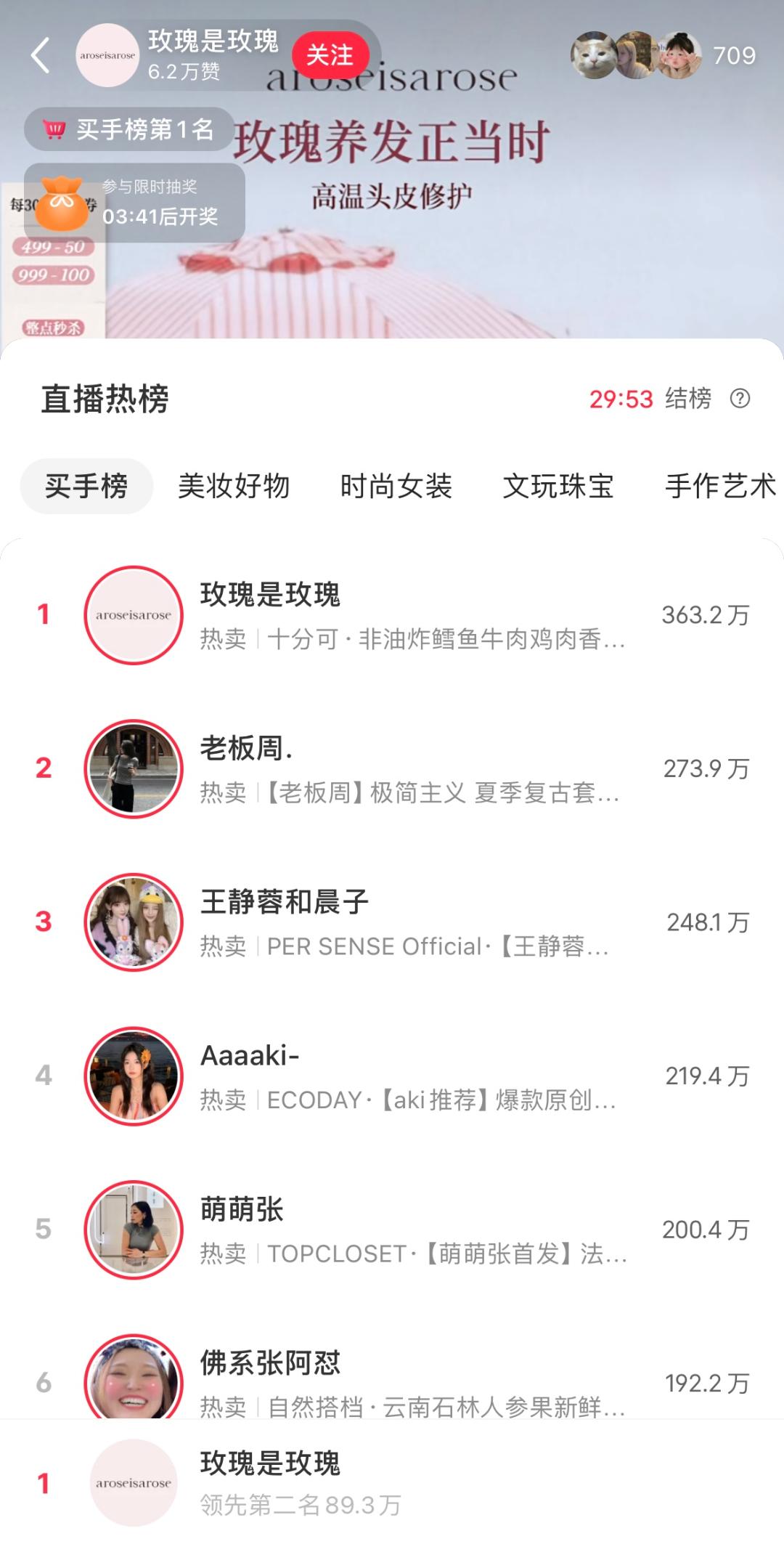This screenshot has height=1568, width=784.
Task: Show the 文玩珠宝 ranking tab
Action: pos(558,486)
